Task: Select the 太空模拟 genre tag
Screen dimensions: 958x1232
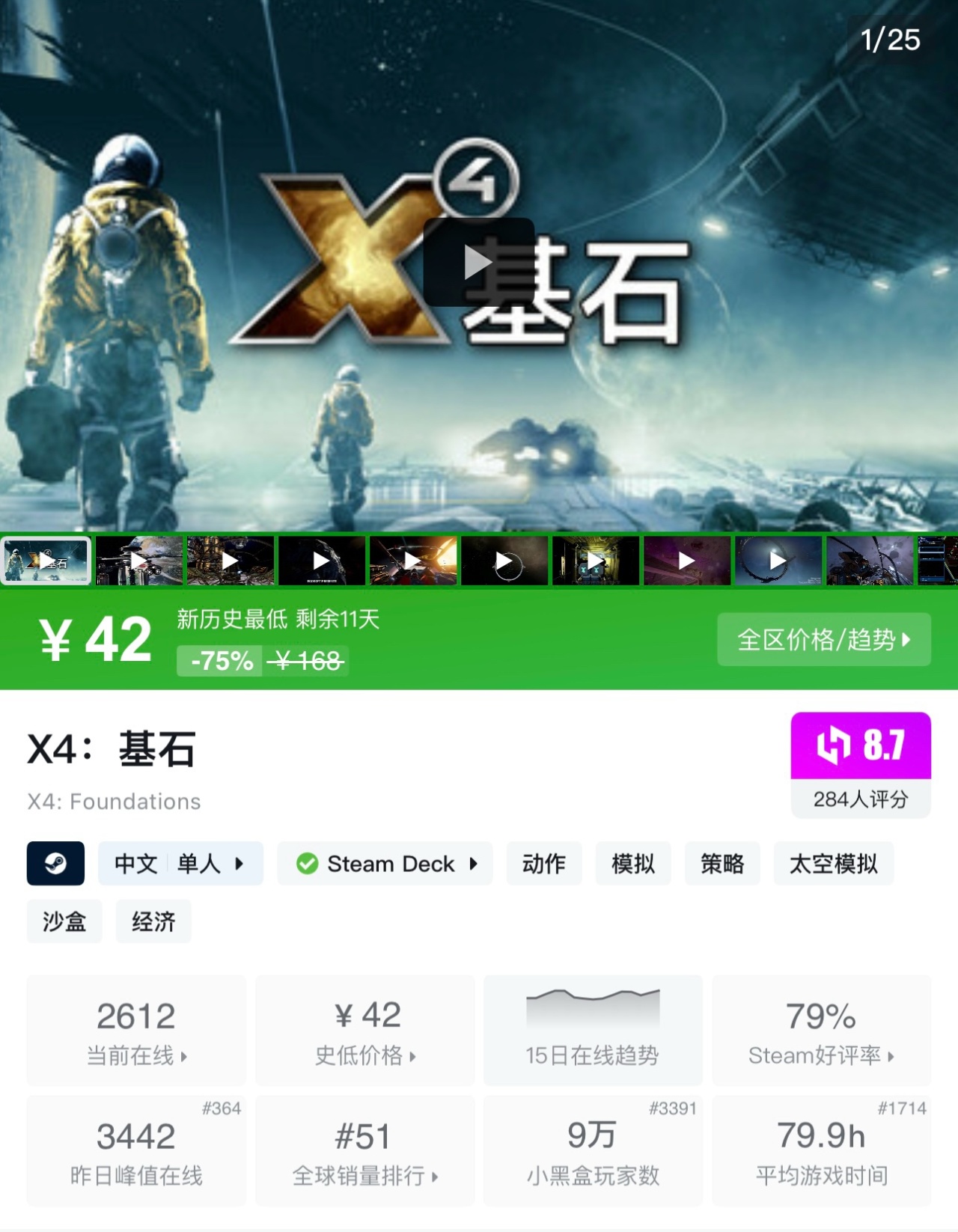Action: (833, 864)
